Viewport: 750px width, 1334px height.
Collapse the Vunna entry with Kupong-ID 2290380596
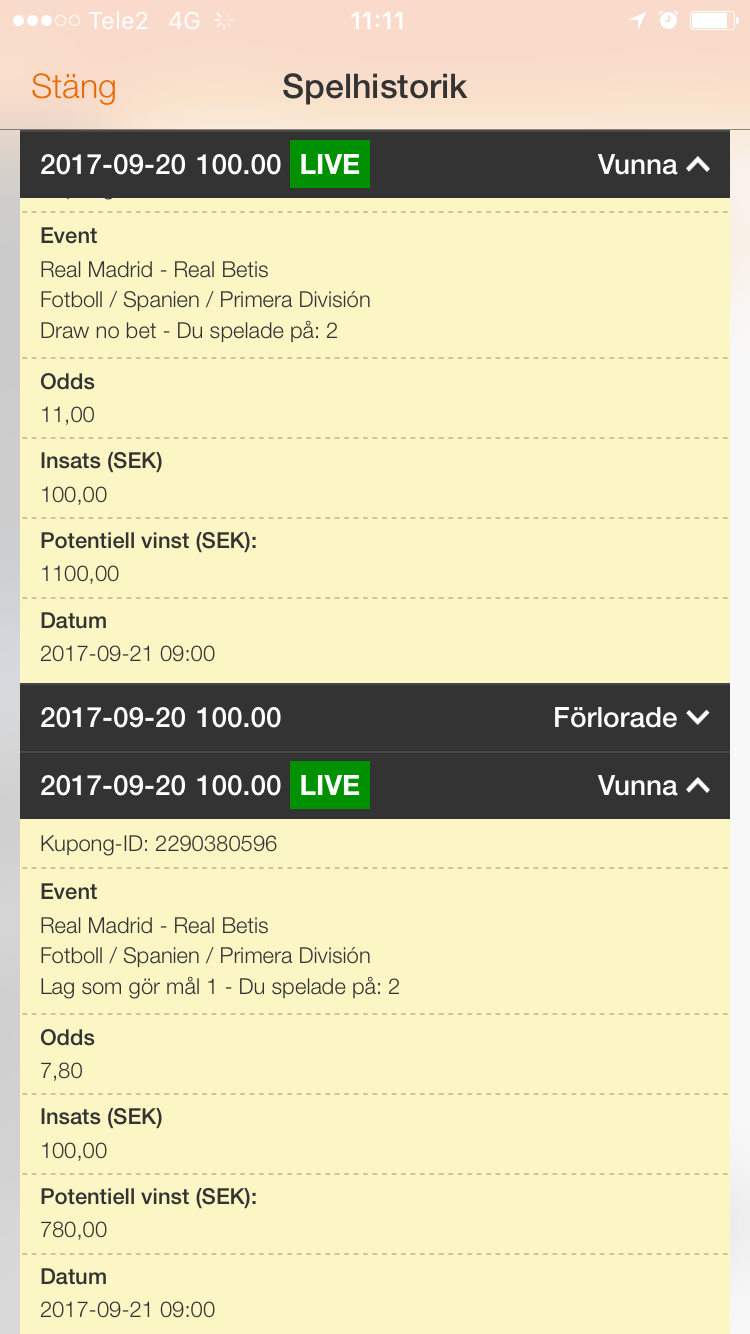pos(375,786)
